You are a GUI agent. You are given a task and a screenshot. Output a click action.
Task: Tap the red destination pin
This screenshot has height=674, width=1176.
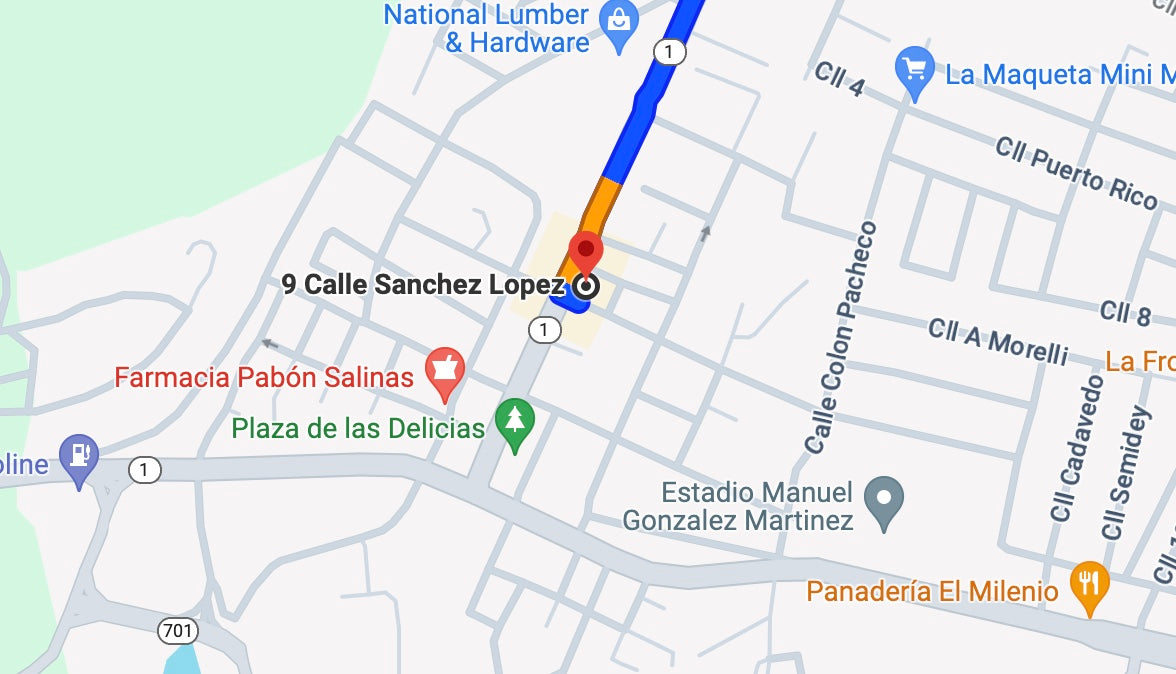click(x=585, y=251)
